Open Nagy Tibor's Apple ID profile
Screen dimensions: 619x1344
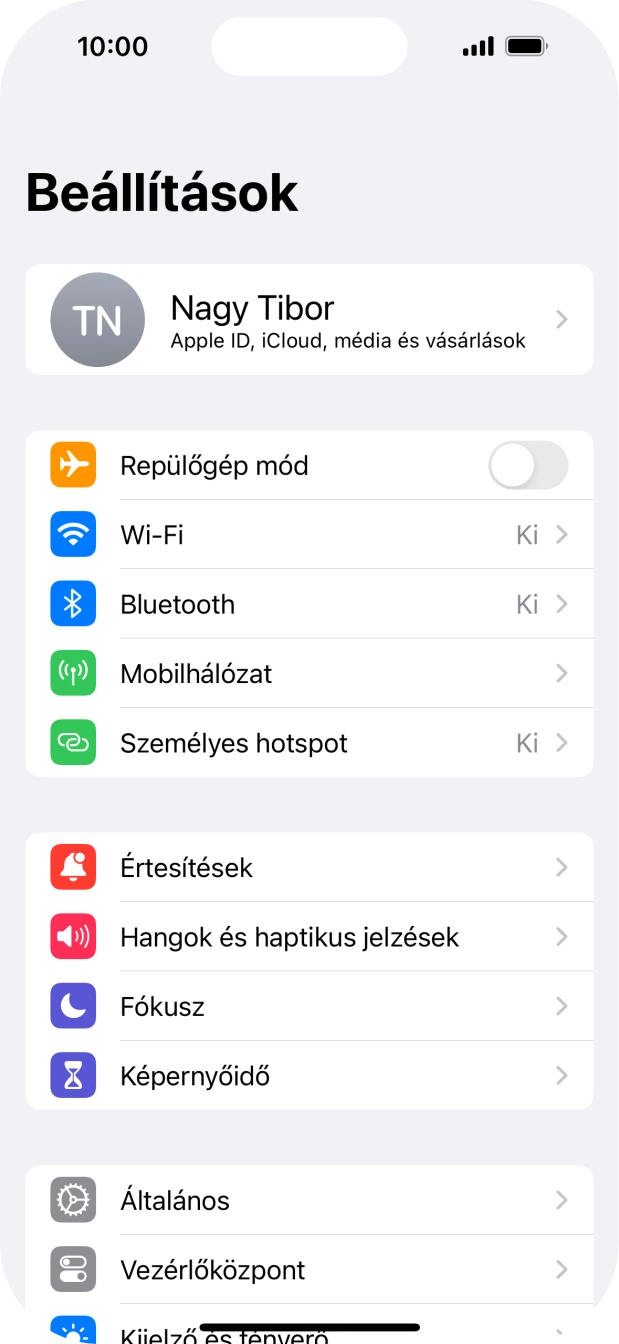click(309, 320)
